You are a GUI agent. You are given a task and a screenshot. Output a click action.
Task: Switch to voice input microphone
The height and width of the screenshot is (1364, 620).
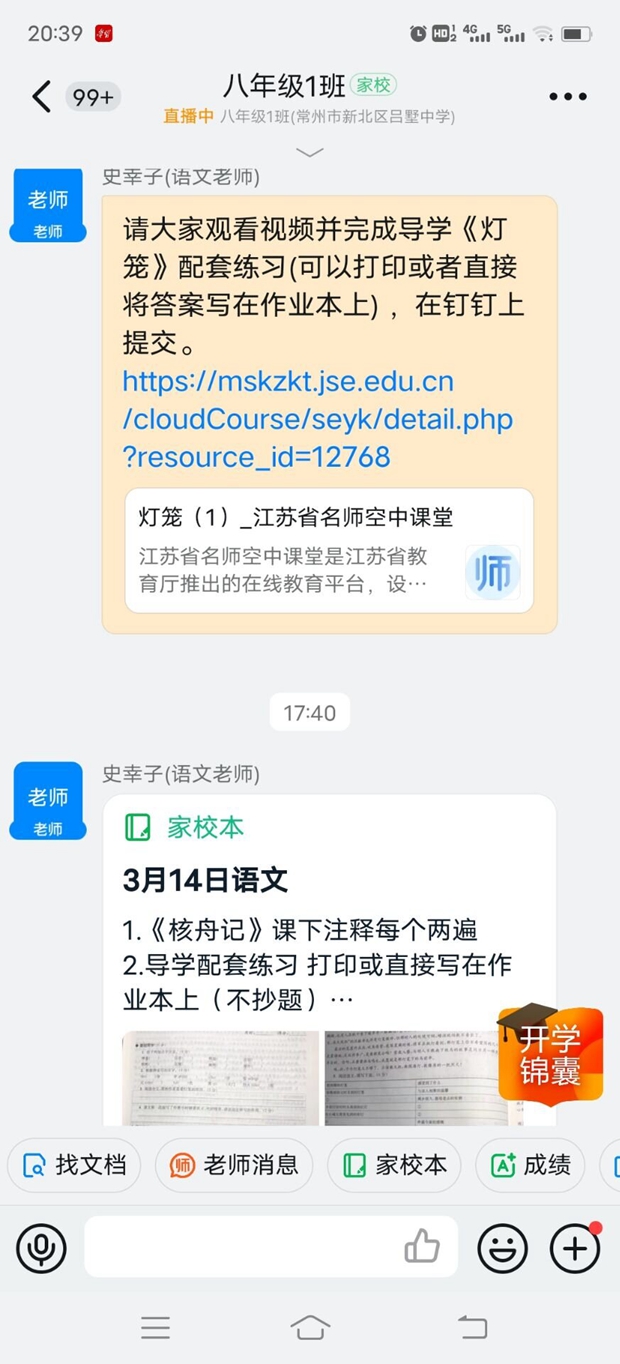click(x=41, y=1248)
